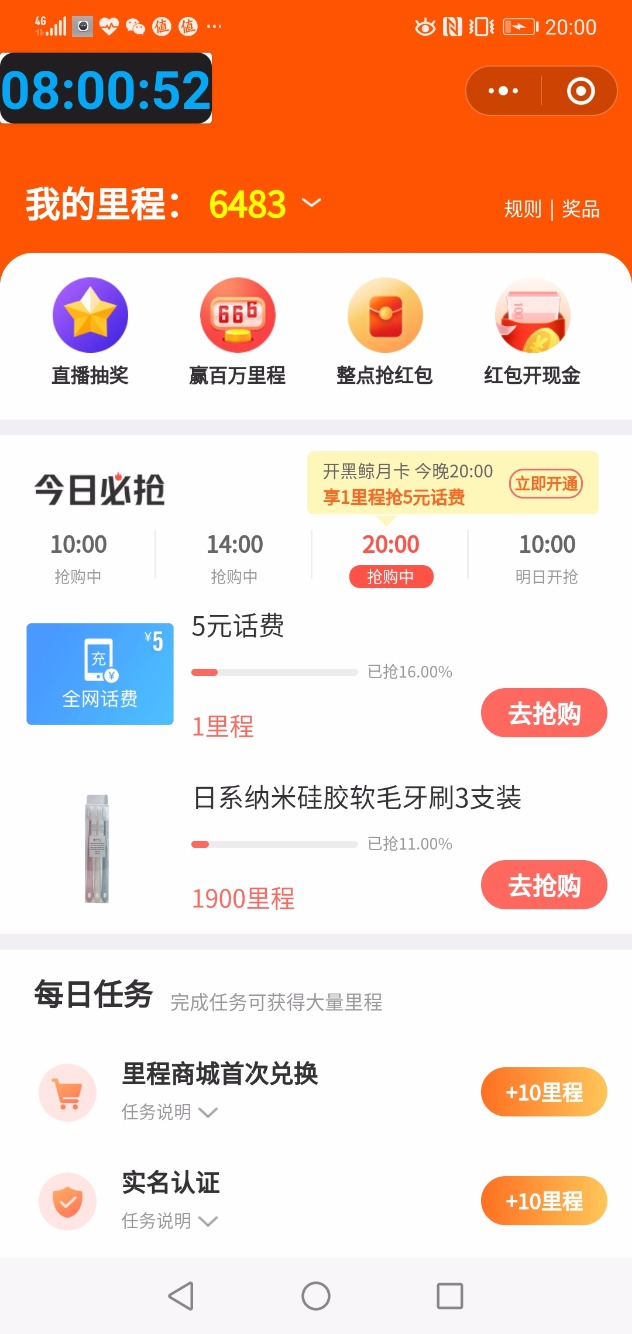Open 赢百万里程 activity
Screen dimensions: 632x1334
pyautogui.click(x=237, y=331)
